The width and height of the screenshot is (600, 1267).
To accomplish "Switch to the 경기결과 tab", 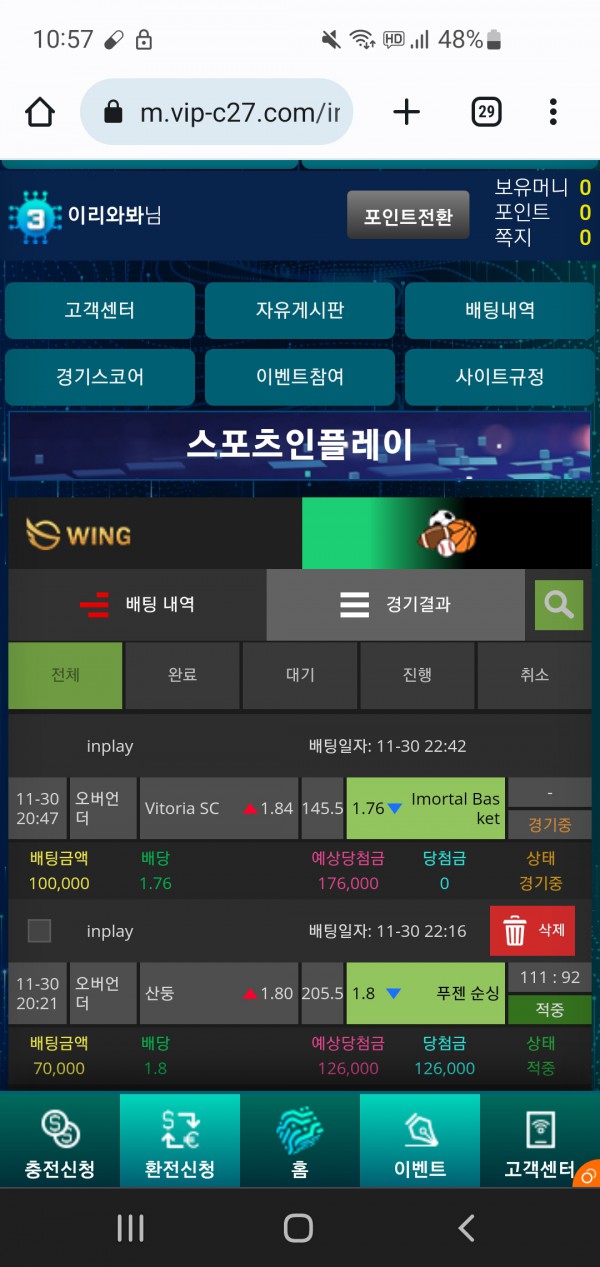I will (395, 604).
